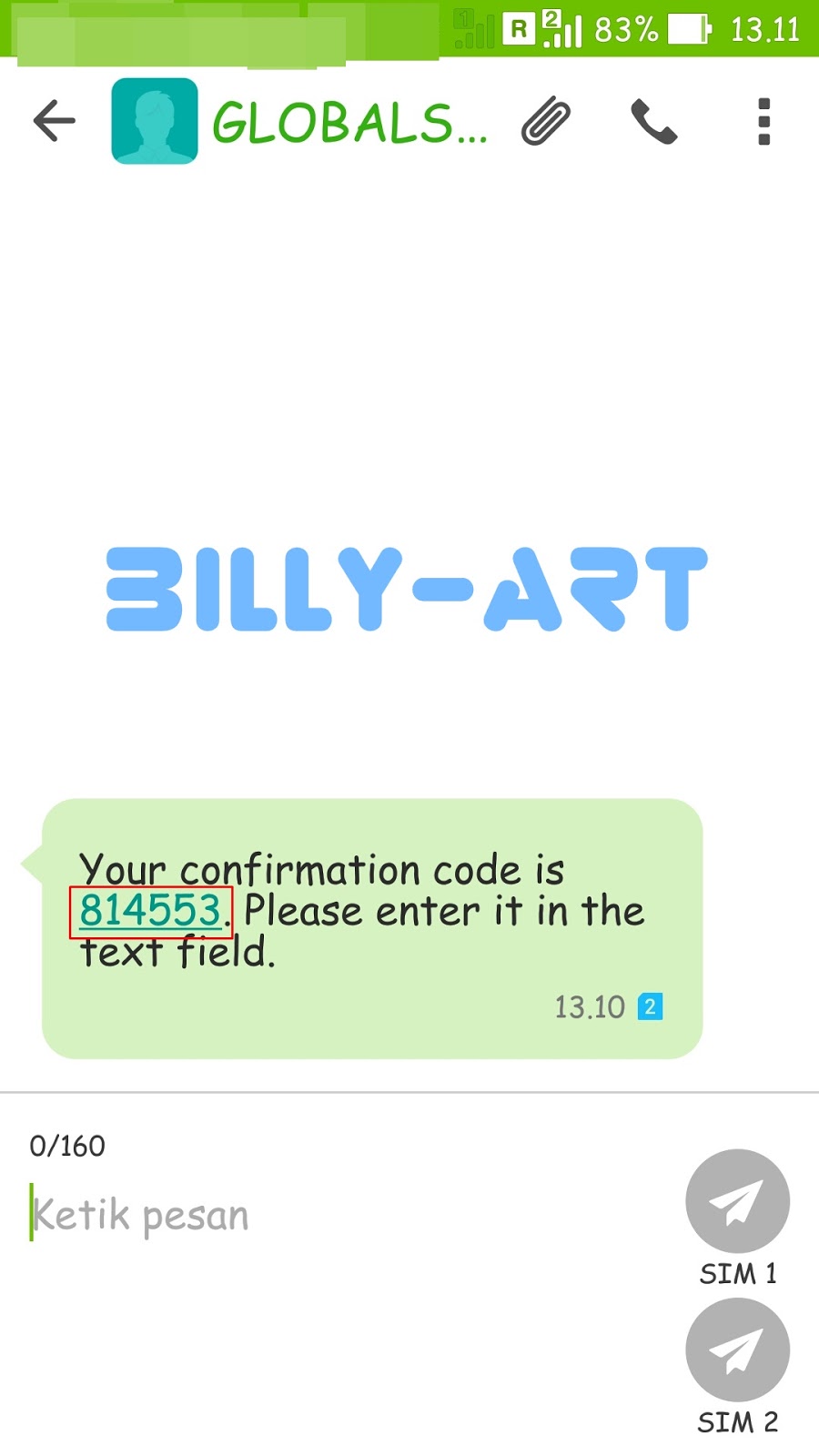Viewport: 819px width, 1456px height.
Task: Open the GLOBALS contact avatar
Action: tap(155, 121)
